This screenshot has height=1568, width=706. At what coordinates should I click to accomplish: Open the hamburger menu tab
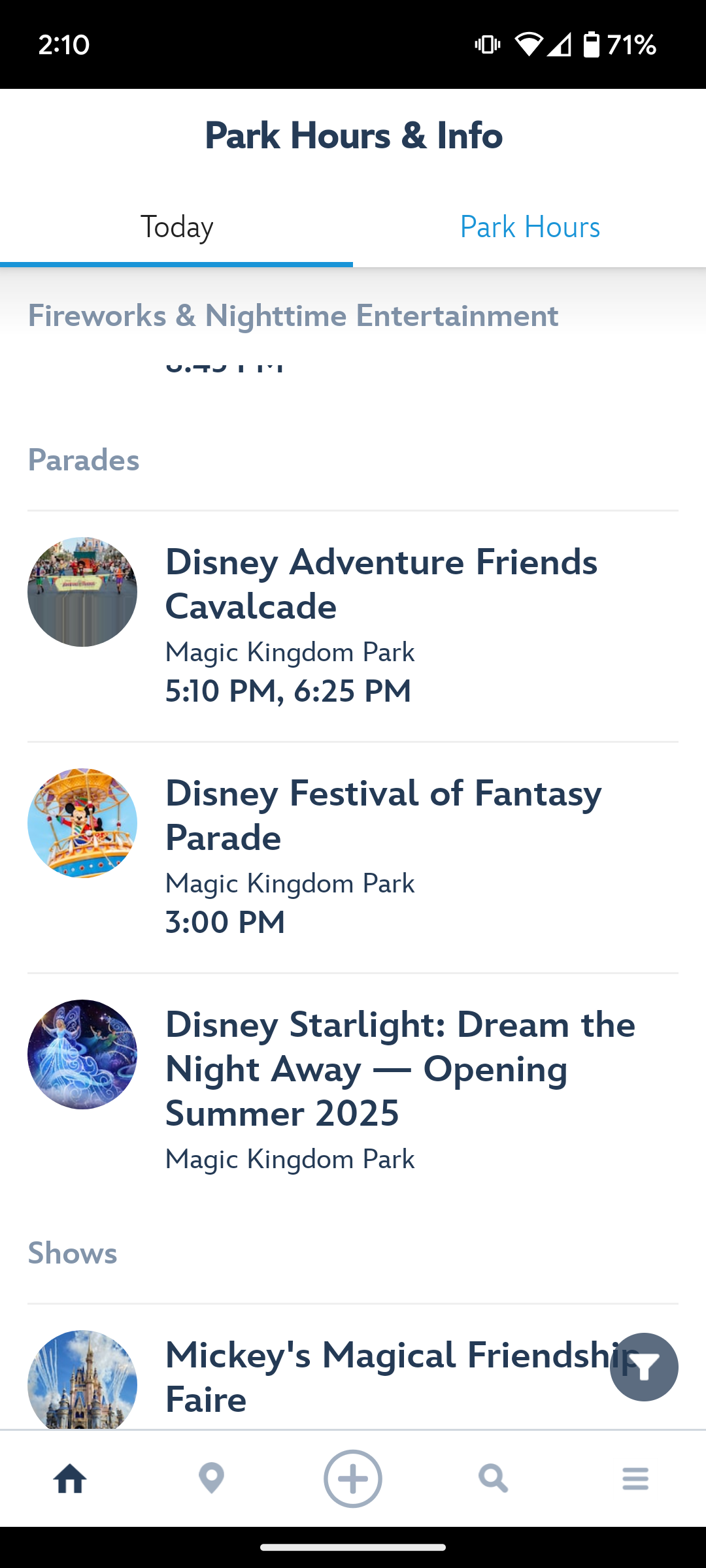(x=635, y=1478)
